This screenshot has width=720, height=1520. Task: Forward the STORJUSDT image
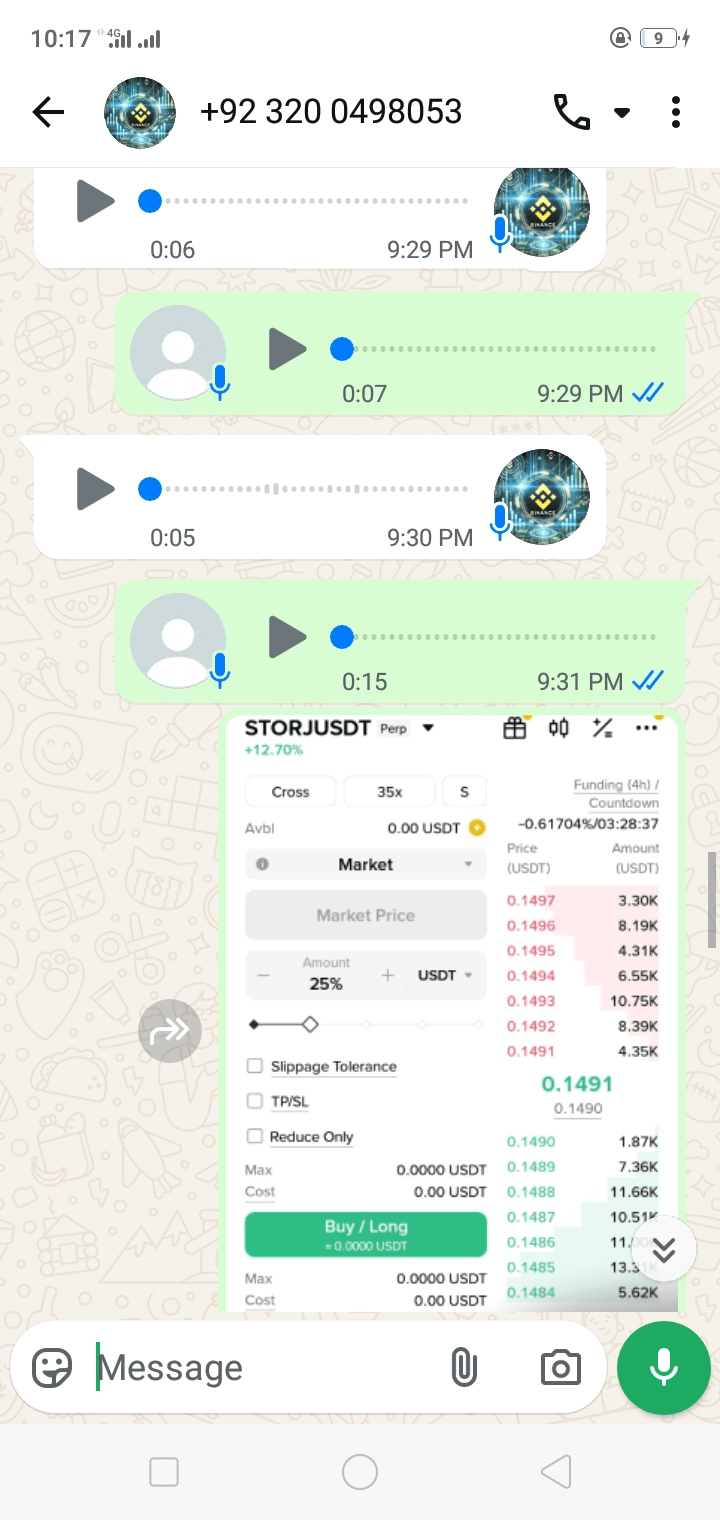170,1030
